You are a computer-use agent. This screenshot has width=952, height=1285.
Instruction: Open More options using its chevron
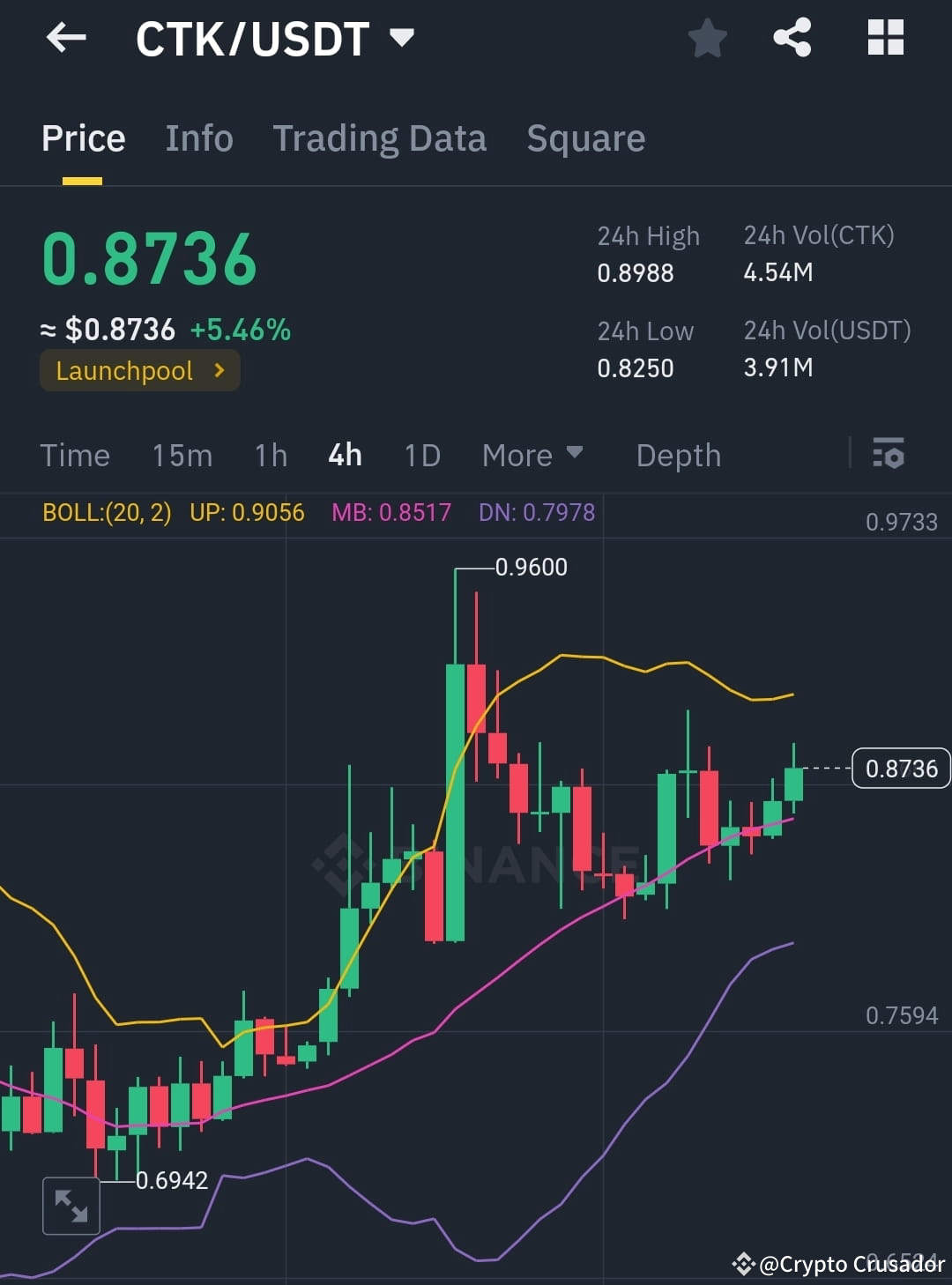click(x=574, y=453)
